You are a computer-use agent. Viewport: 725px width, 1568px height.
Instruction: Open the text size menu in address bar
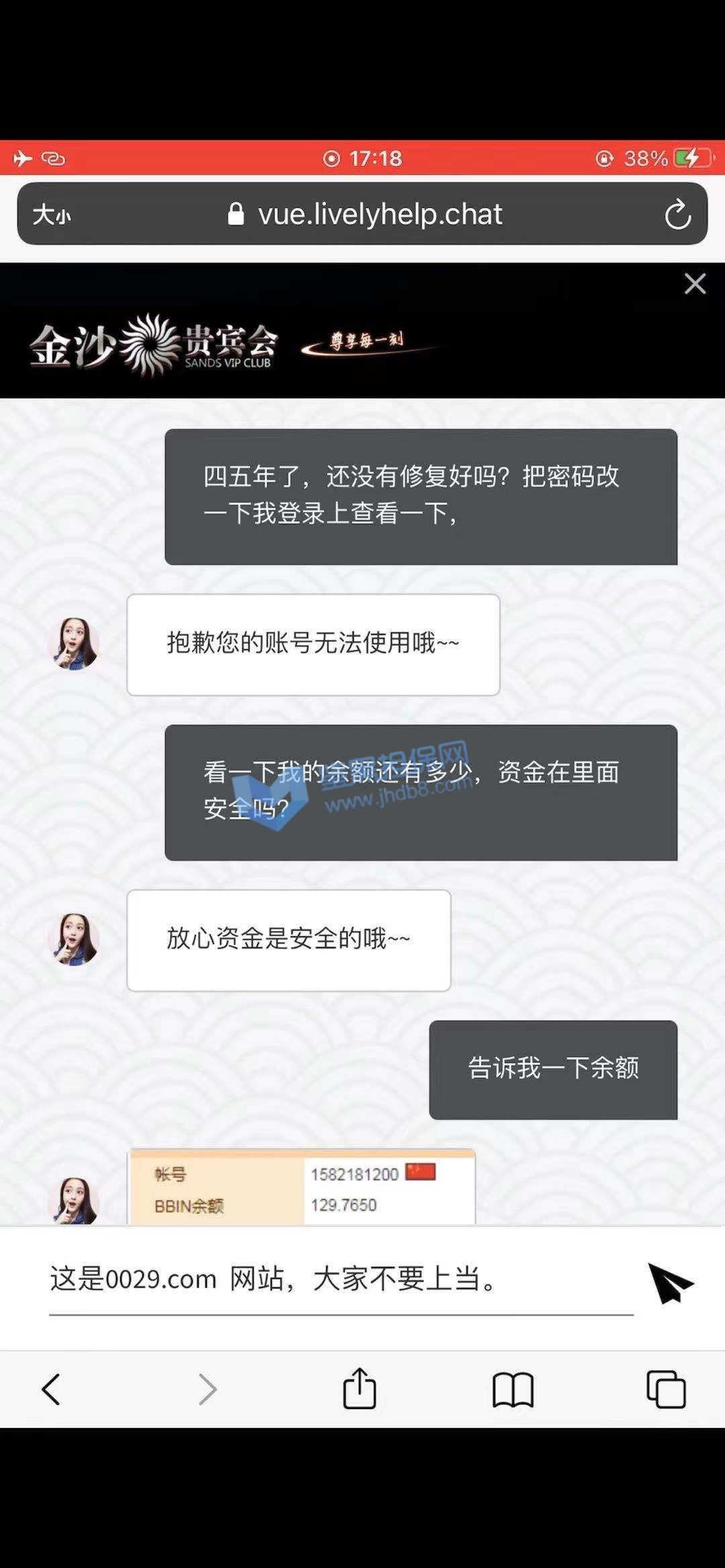pyautogui.click(x=52, y=215)
